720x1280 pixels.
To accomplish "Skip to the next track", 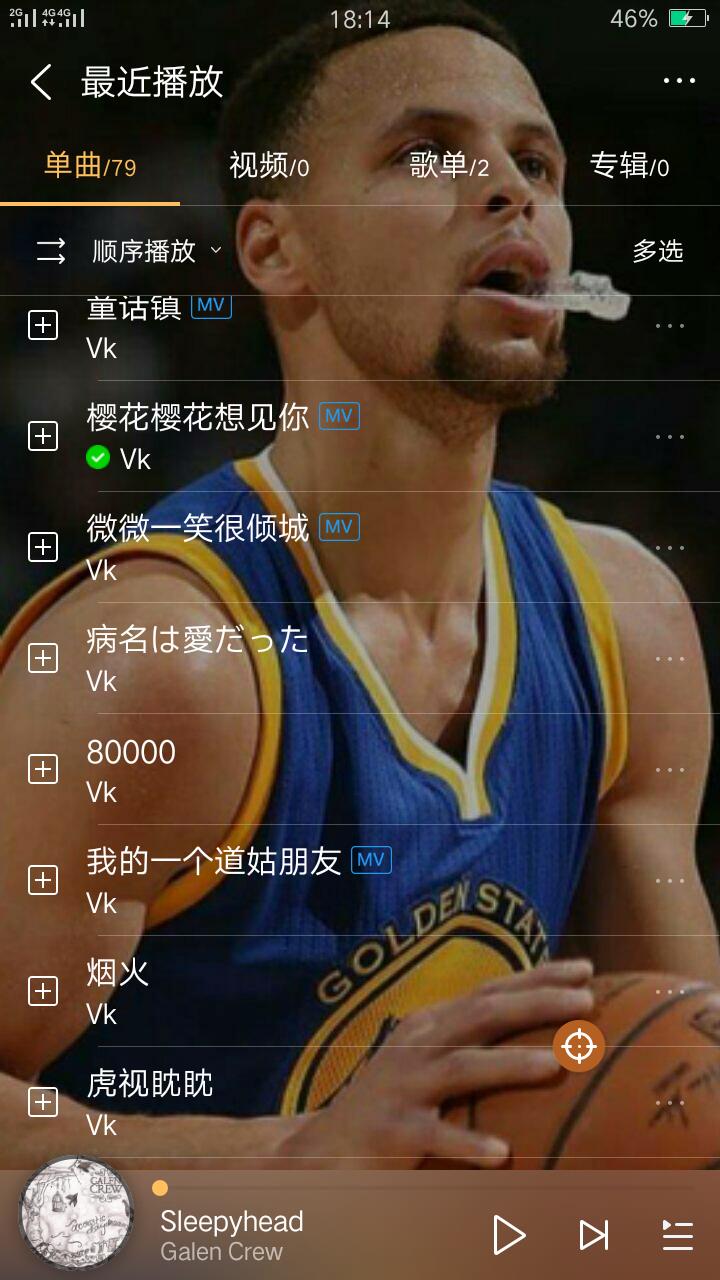I will pos(593,1235).
